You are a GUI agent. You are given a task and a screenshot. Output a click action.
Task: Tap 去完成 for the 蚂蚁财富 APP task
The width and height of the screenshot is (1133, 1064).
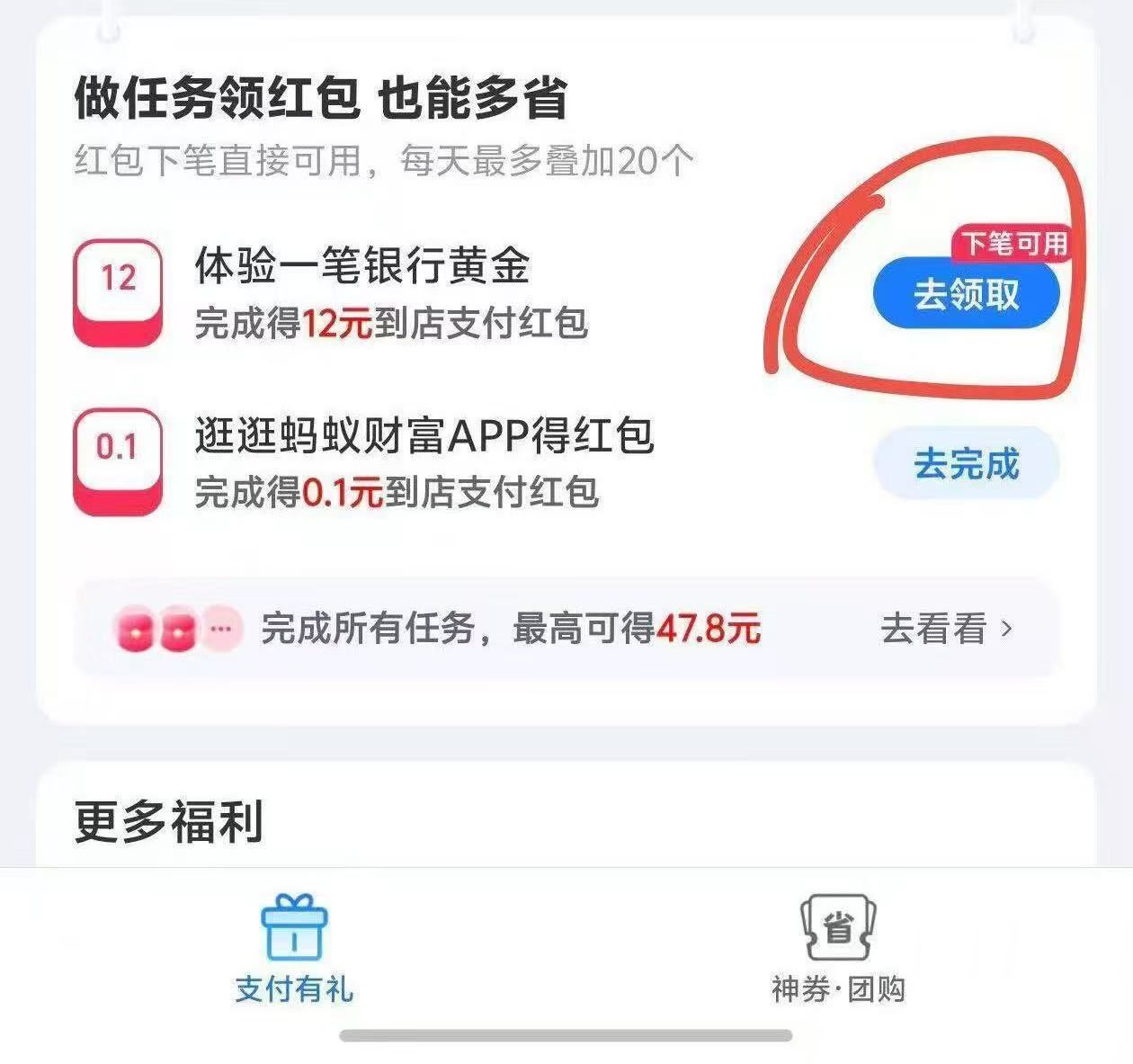click(966, 463)
